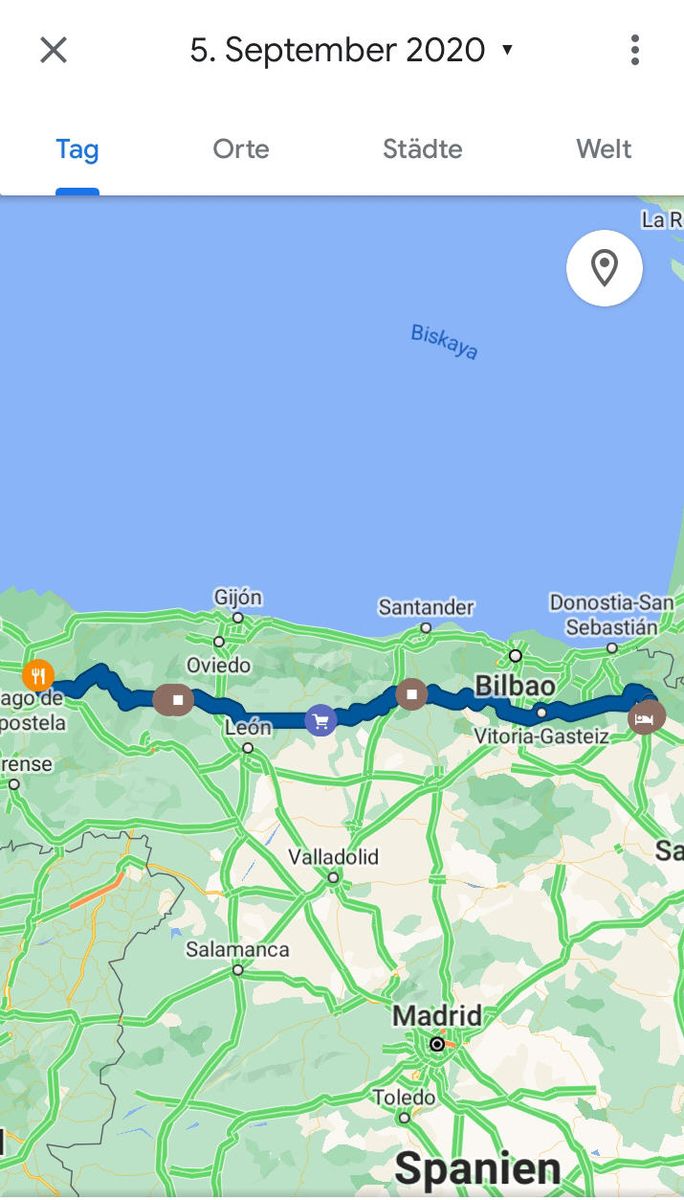Tap the stop marker south of Santander
The height and width of the screenshot is (1200, 684).
pos(411,693)
